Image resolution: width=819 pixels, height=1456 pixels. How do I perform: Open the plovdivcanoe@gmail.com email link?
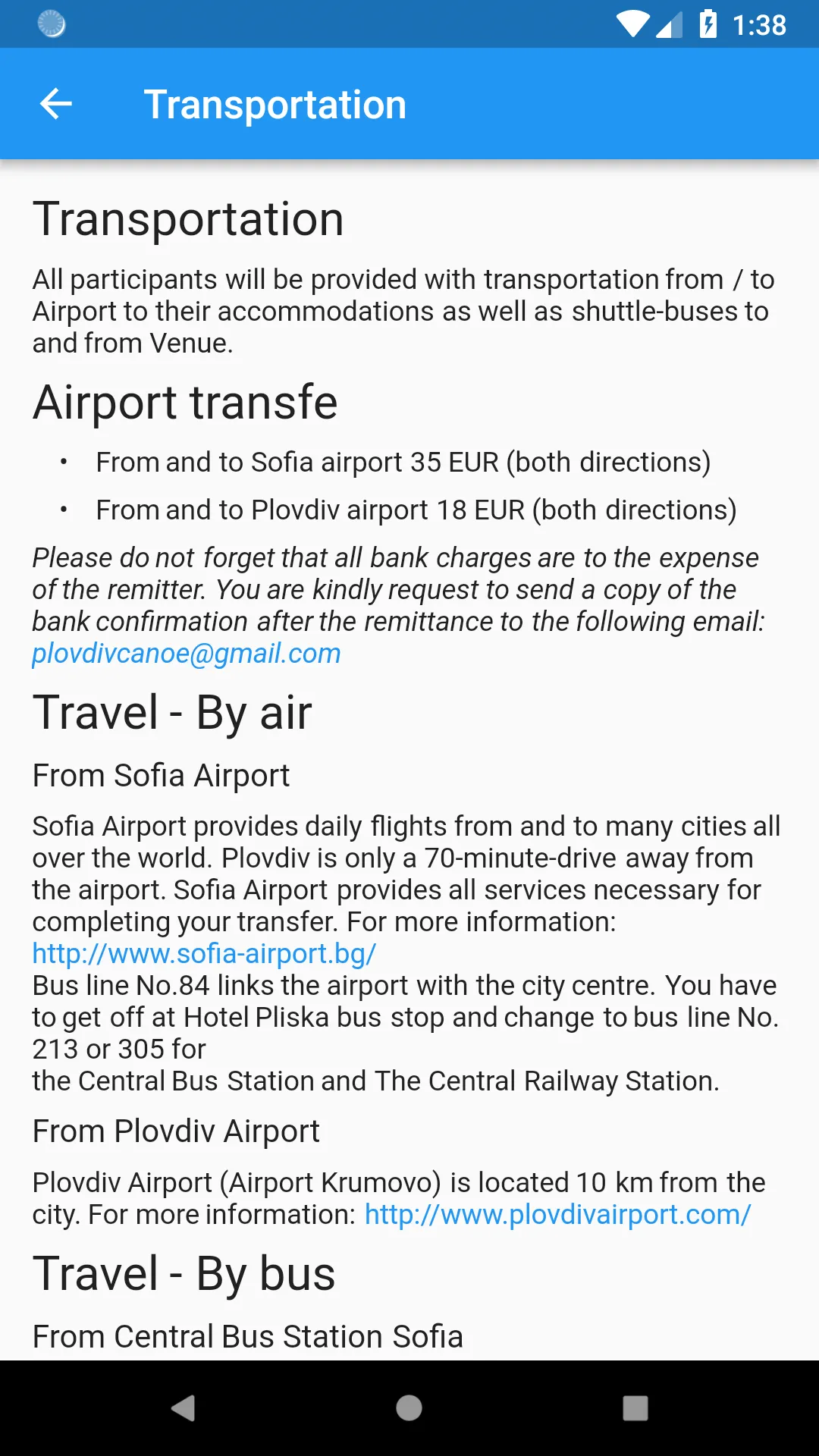(x=187, y=653)
